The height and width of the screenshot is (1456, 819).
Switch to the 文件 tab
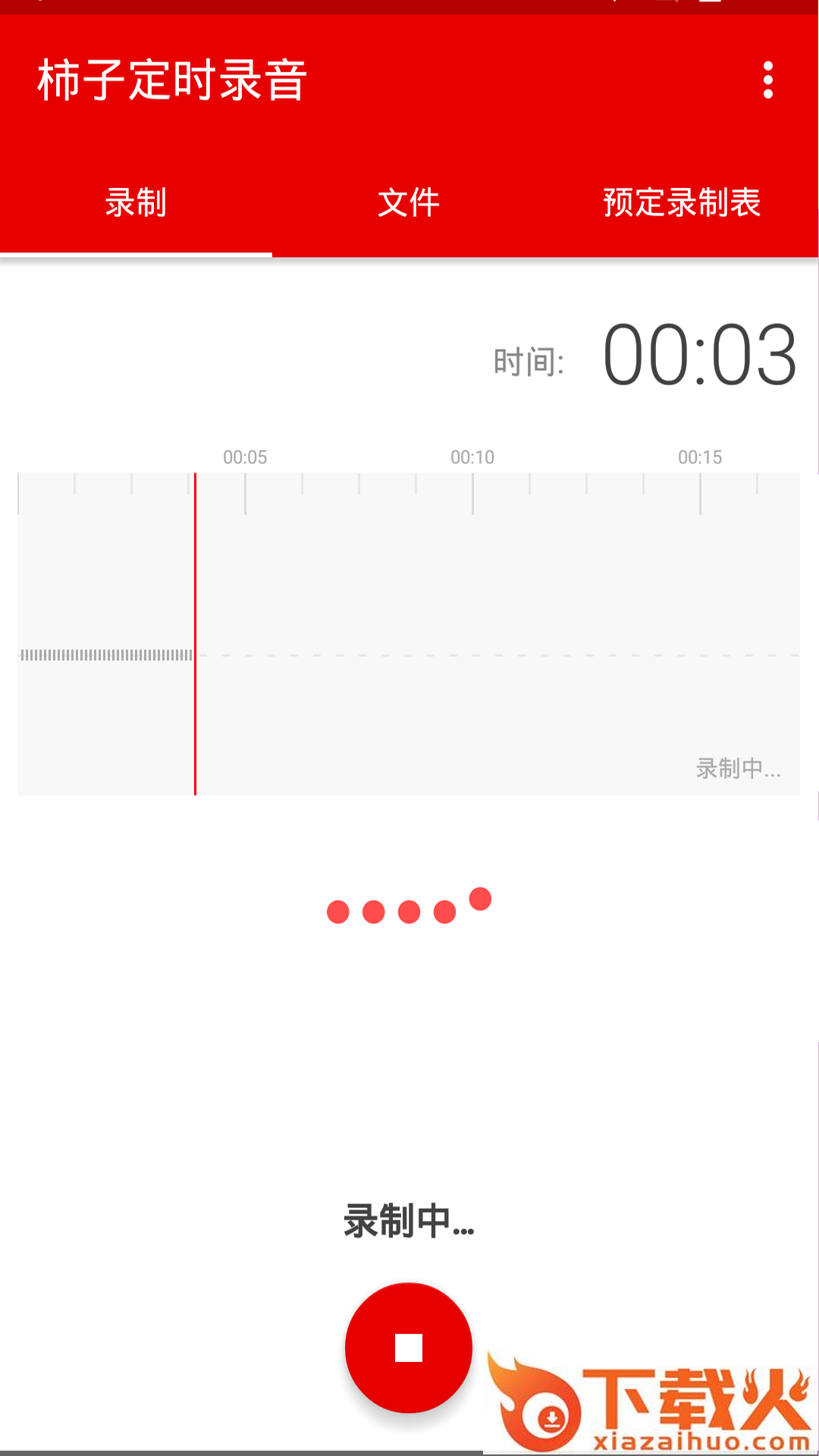[409, 202]
